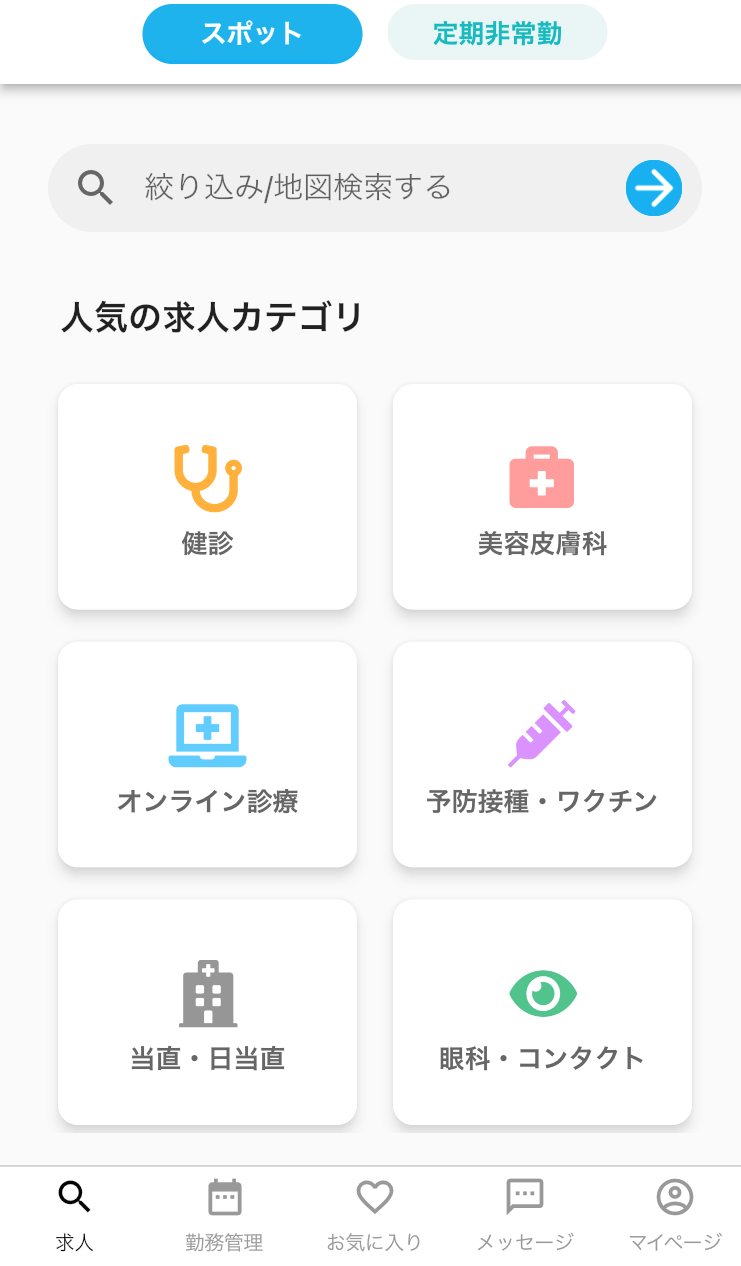Image resolution: width=741 pixels, height=1266 pixels.
Task: Tap the blue arrow search button
Action: 654,188
